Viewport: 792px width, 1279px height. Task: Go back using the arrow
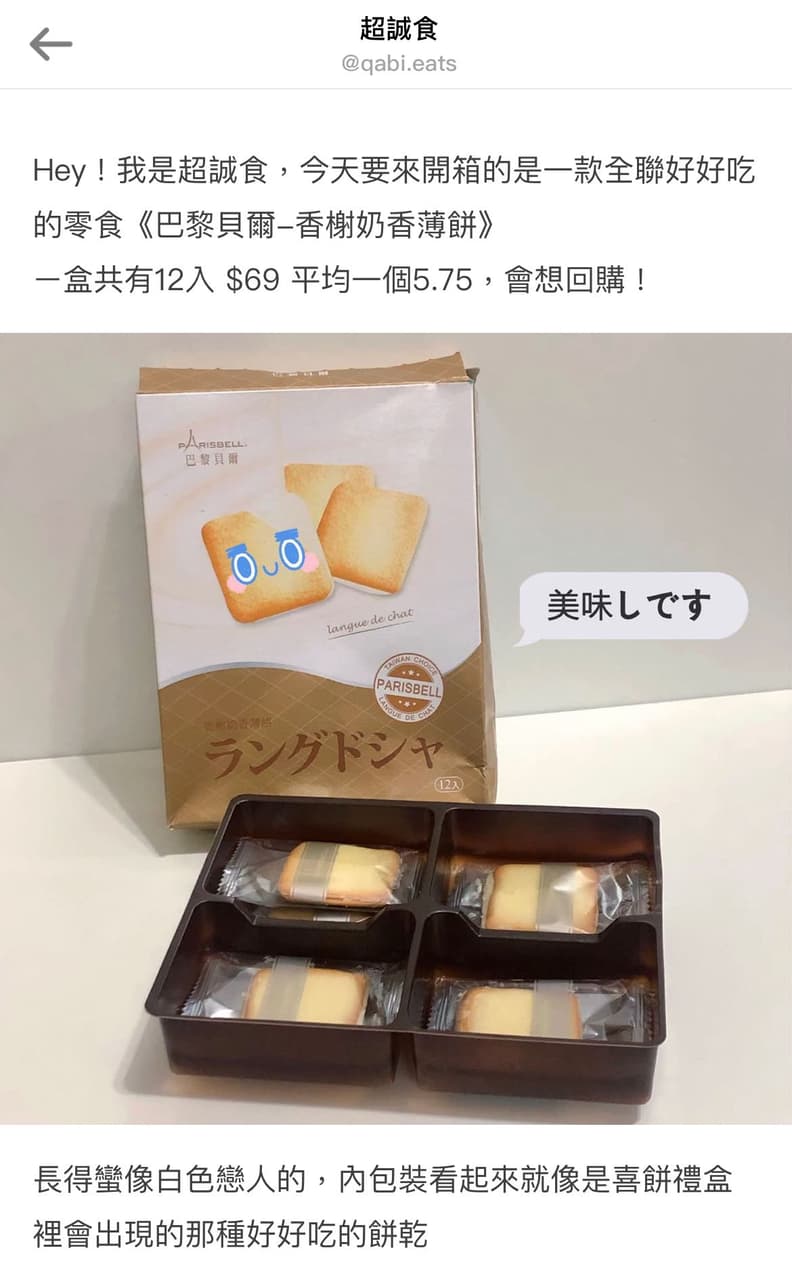pyautogui.click(x=50, y=44)
